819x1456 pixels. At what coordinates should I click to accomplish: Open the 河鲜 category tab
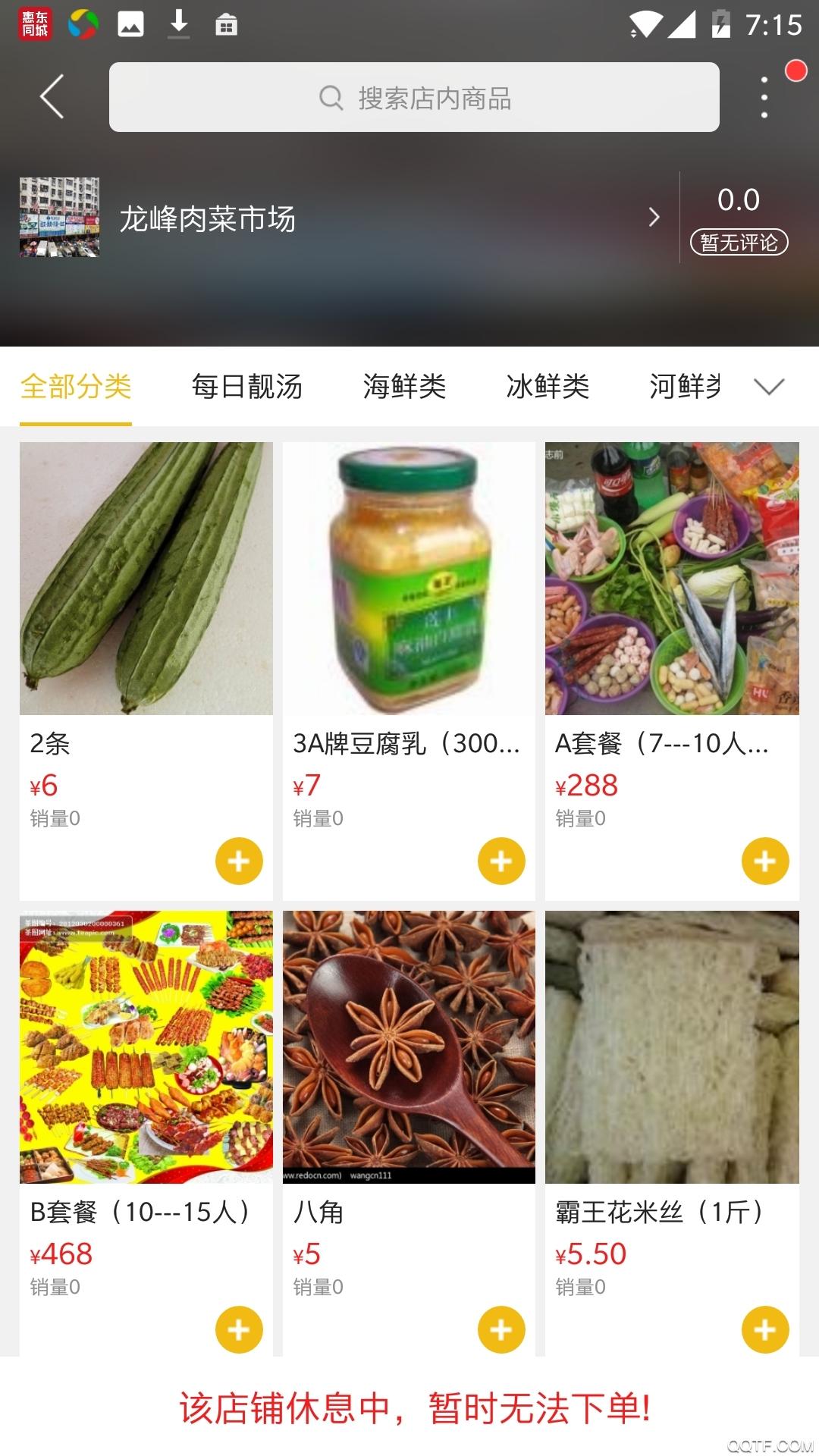tap(684, 387)
